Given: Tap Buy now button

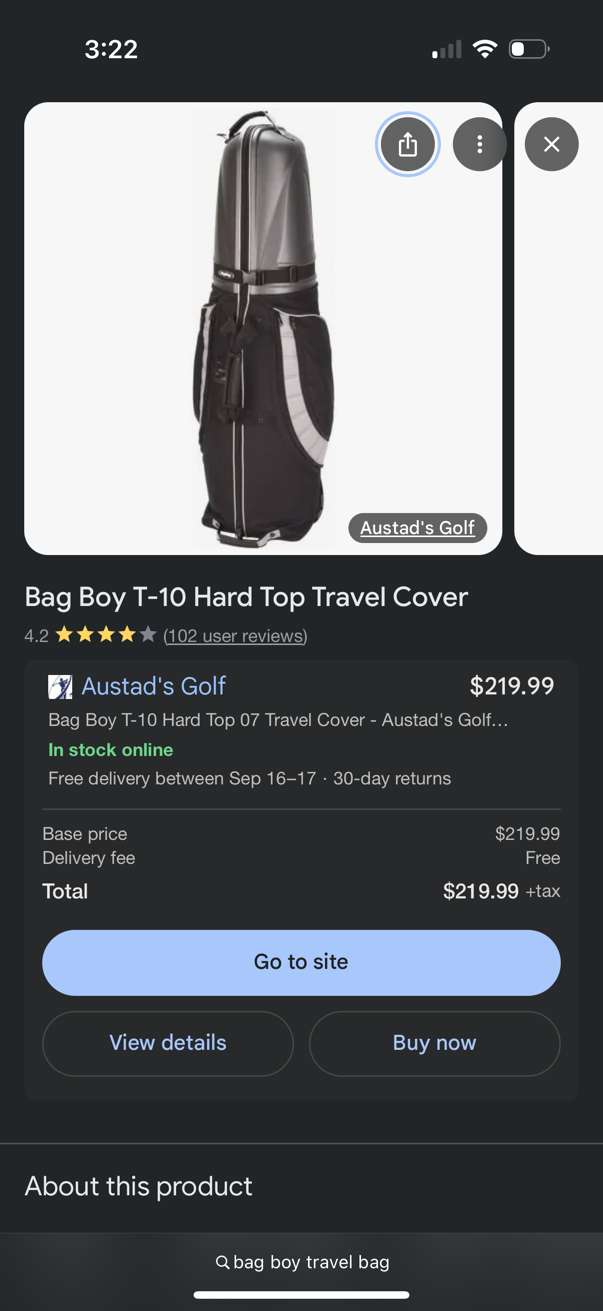Looking at the screenshot, I should [x=434, y=1043].
